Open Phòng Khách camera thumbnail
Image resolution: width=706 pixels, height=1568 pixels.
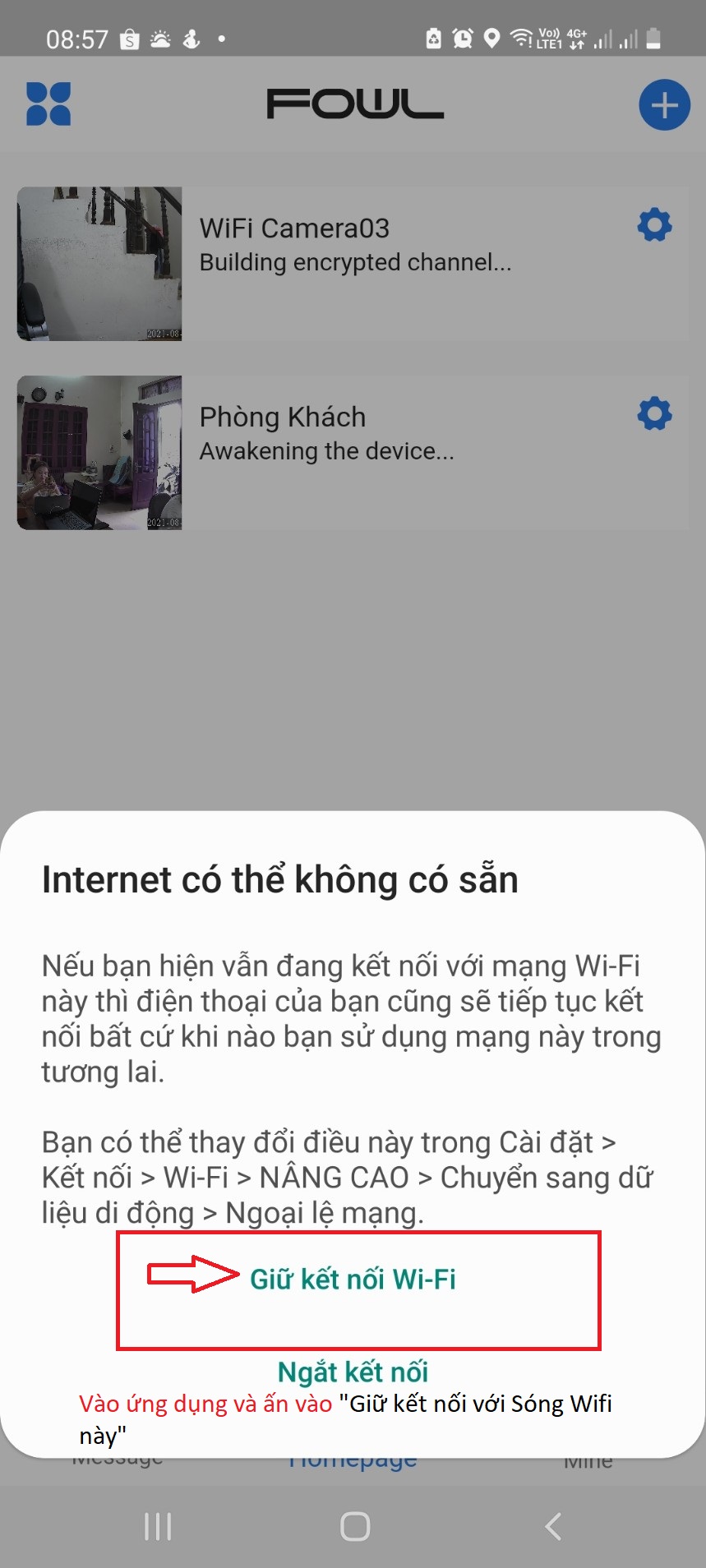click(99, 453)
